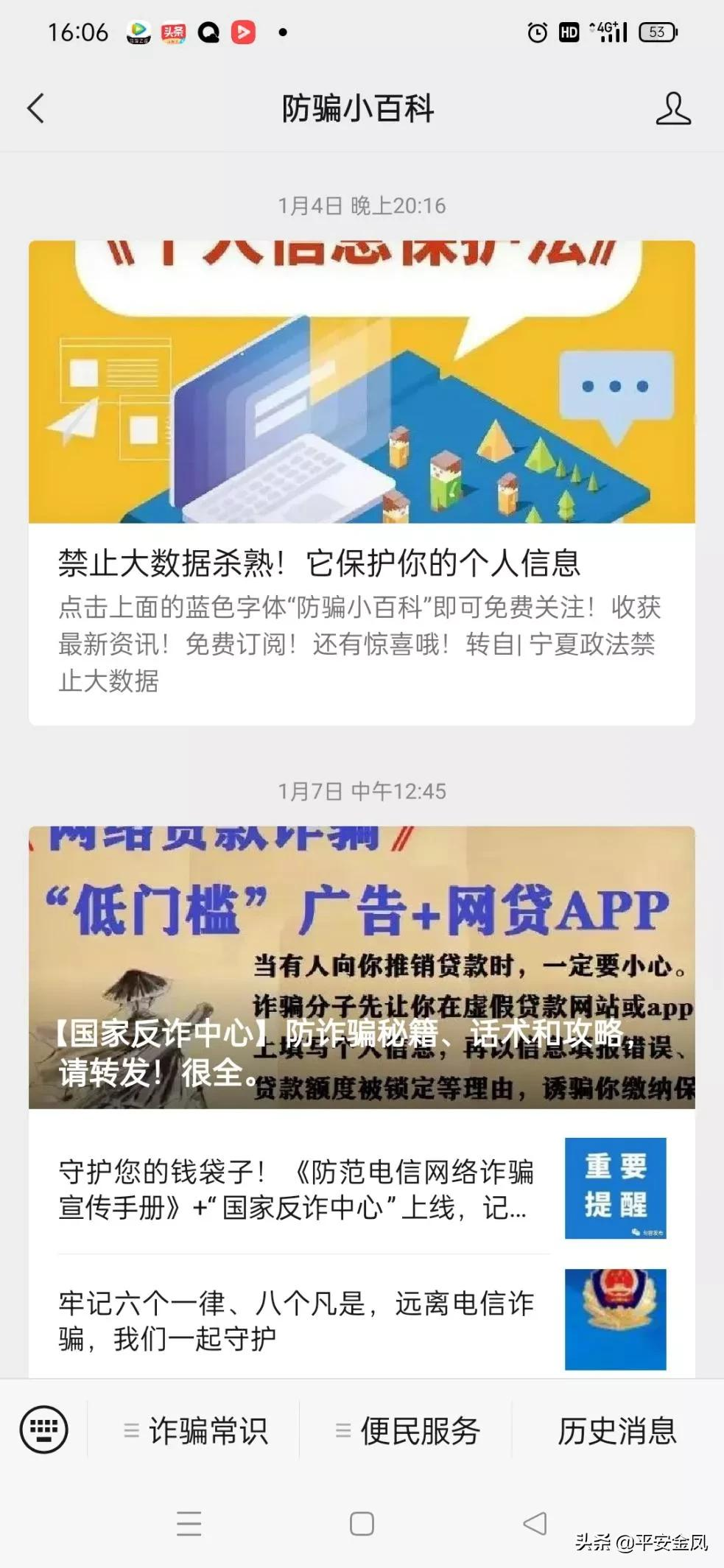Go back from 防骗小百科 page

(35, 108)
